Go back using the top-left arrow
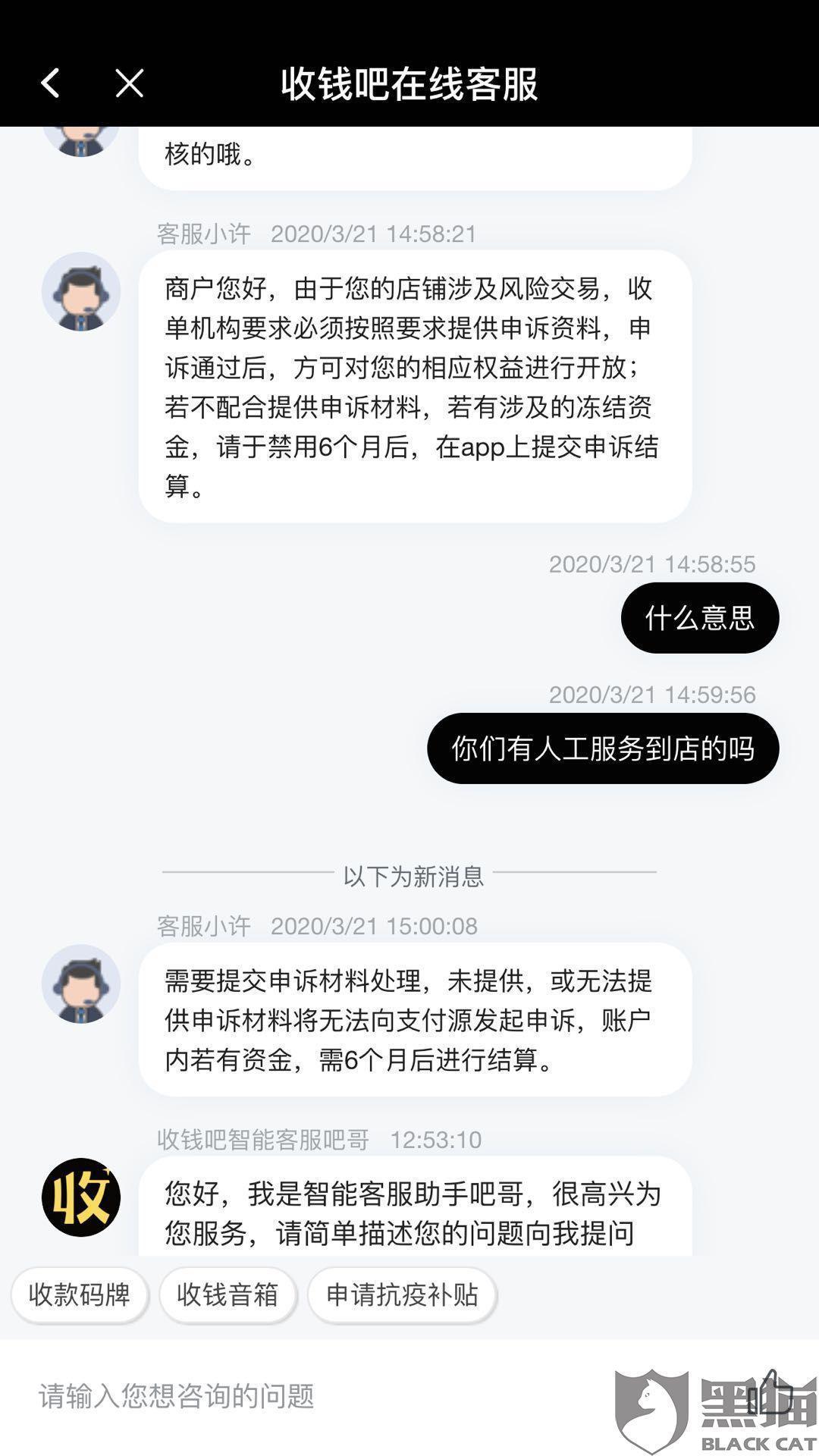 [x=50, y=83]
